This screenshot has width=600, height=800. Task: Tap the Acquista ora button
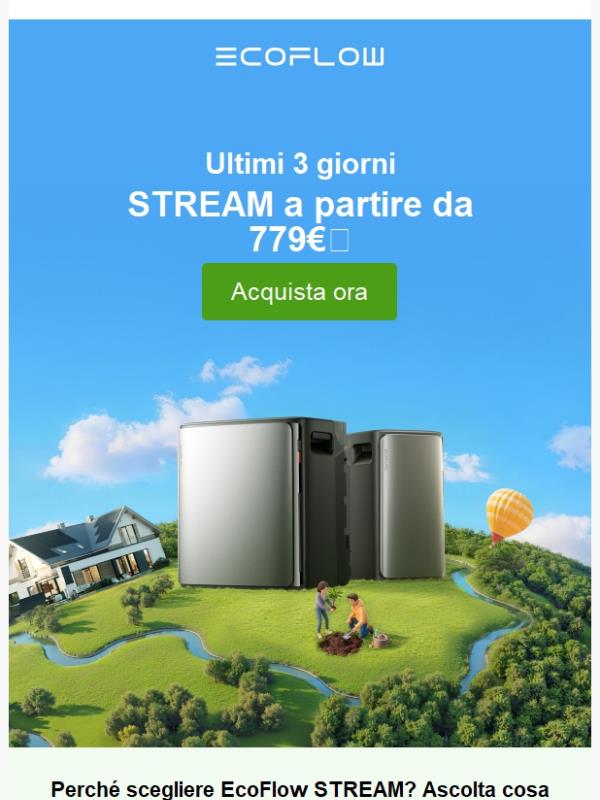(x=299, y=292)
